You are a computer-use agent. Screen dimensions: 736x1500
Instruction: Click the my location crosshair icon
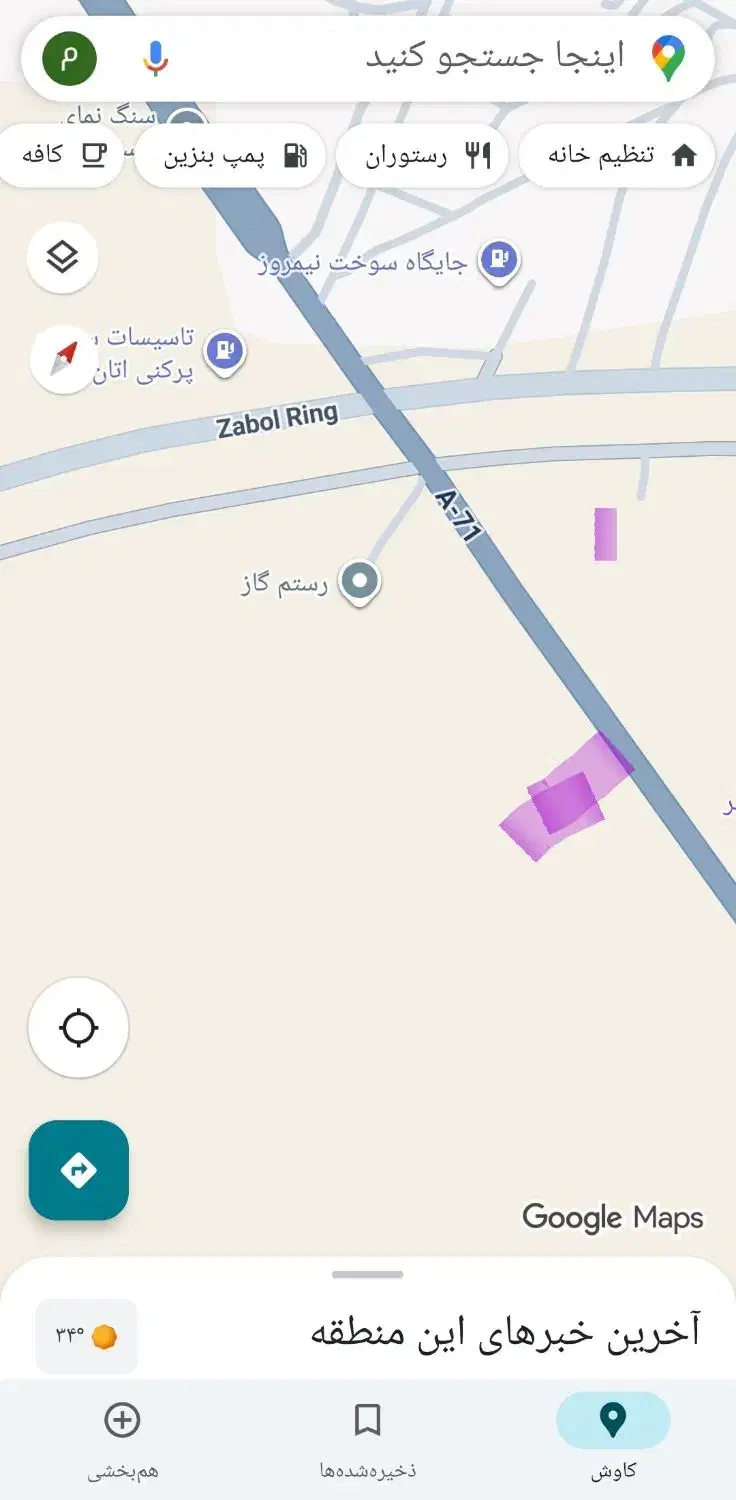78,1028
